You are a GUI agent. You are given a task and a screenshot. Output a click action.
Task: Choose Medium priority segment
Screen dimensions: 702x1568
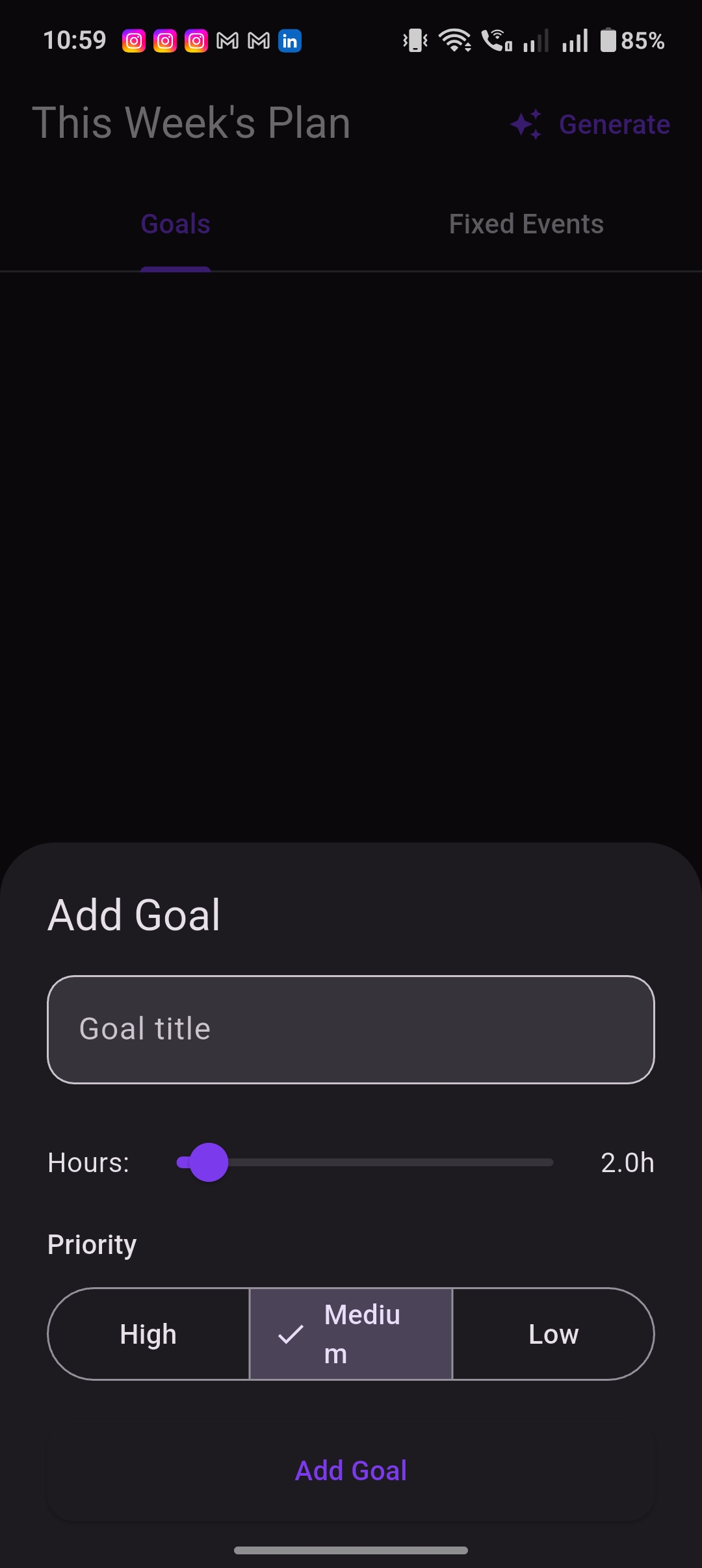(x=351, y=1334)
